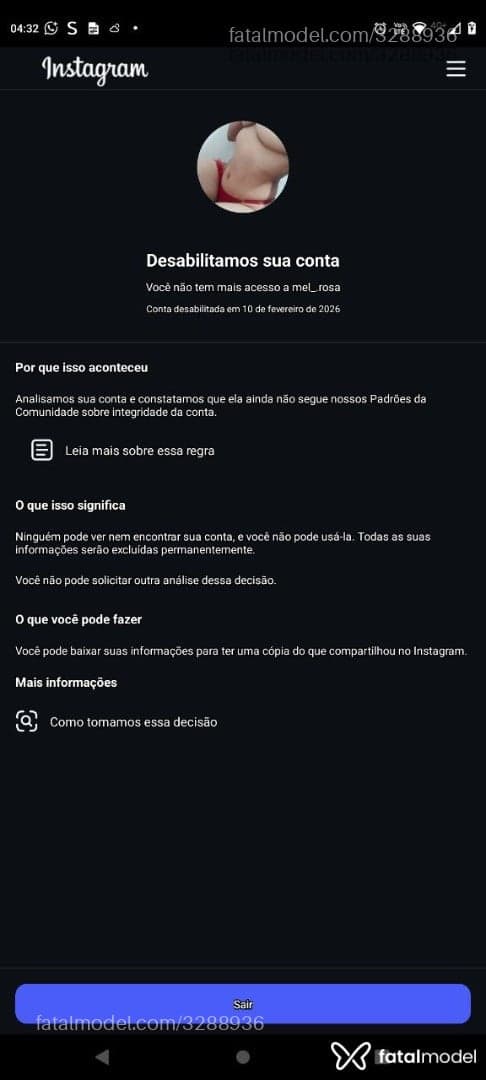Tap the system back button
The image size is (486, 1080).
[102, 1057]
